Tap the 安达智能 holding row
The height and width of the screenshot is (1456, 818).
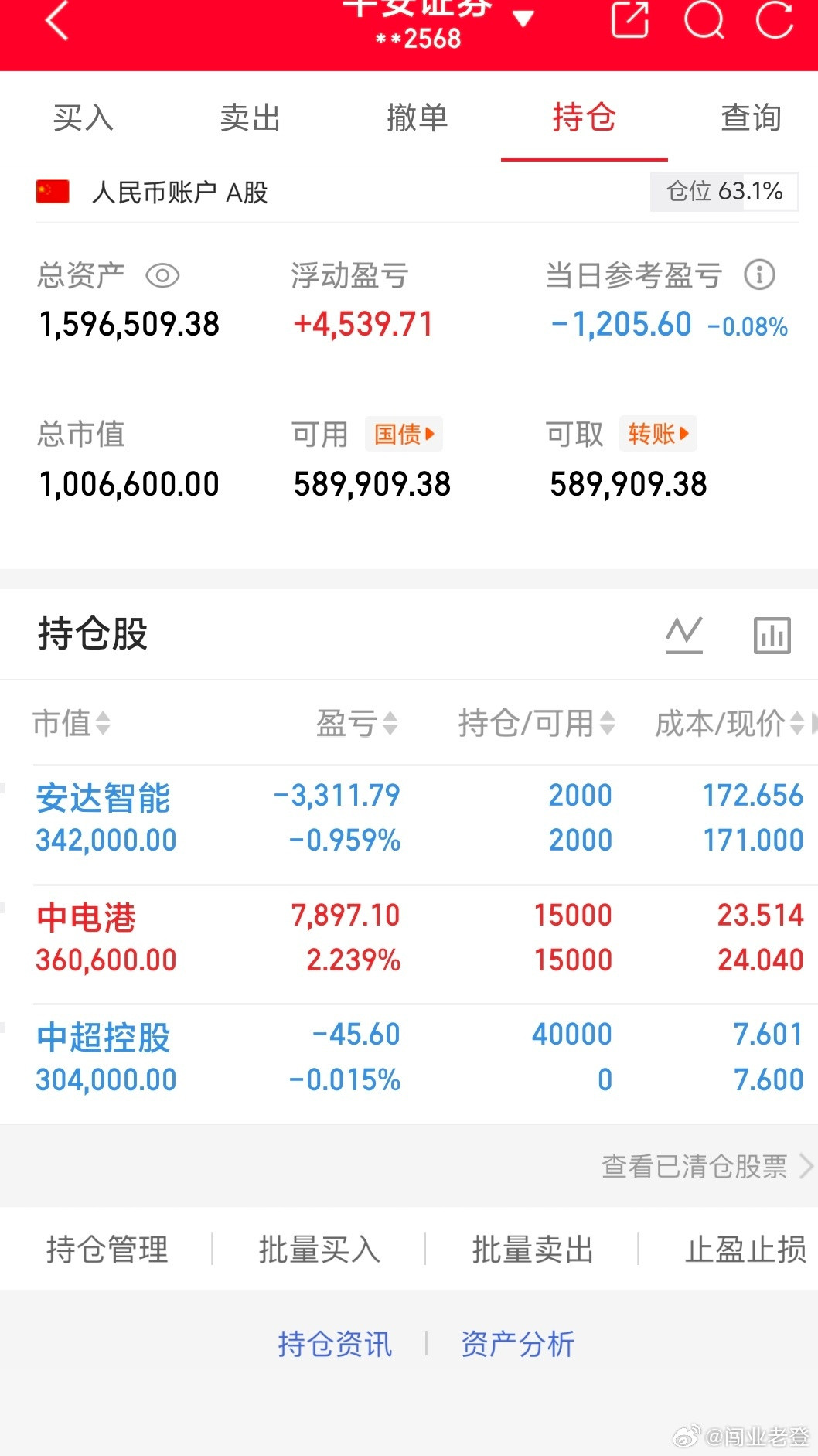coord(309,817)
